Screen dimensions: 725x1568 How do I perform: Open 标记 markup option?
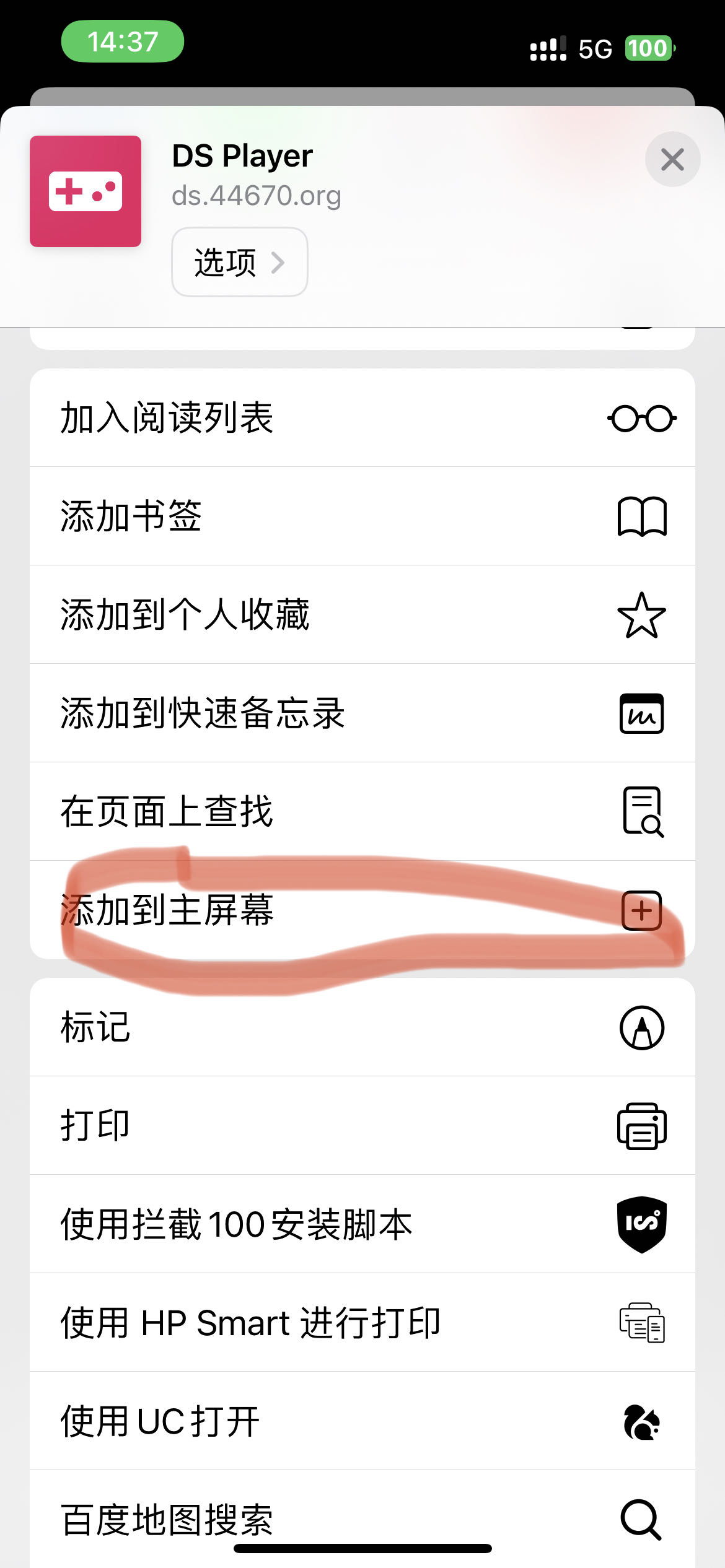point(362,1027)
